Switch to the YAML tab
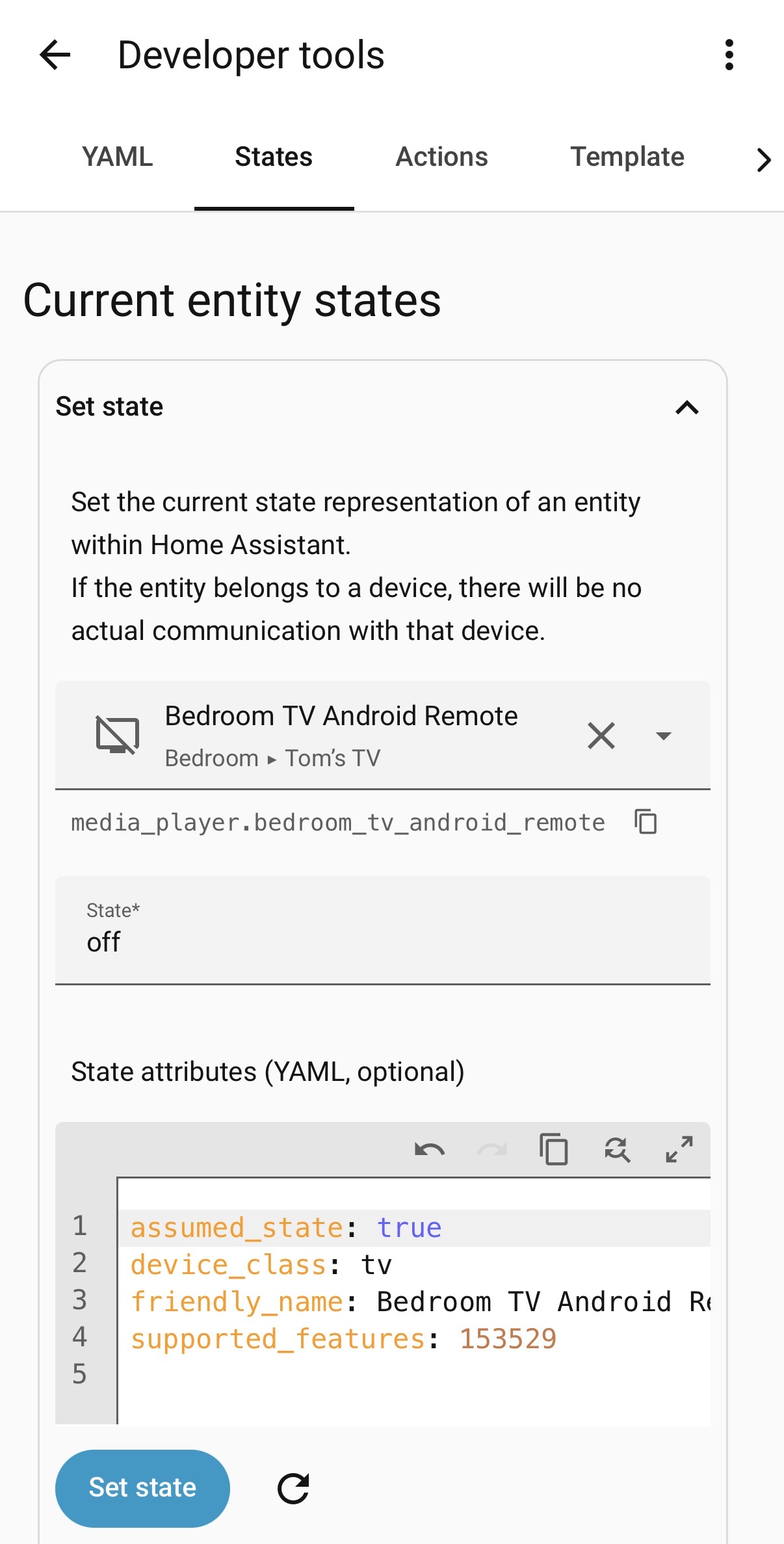 (x=117, y=157)
